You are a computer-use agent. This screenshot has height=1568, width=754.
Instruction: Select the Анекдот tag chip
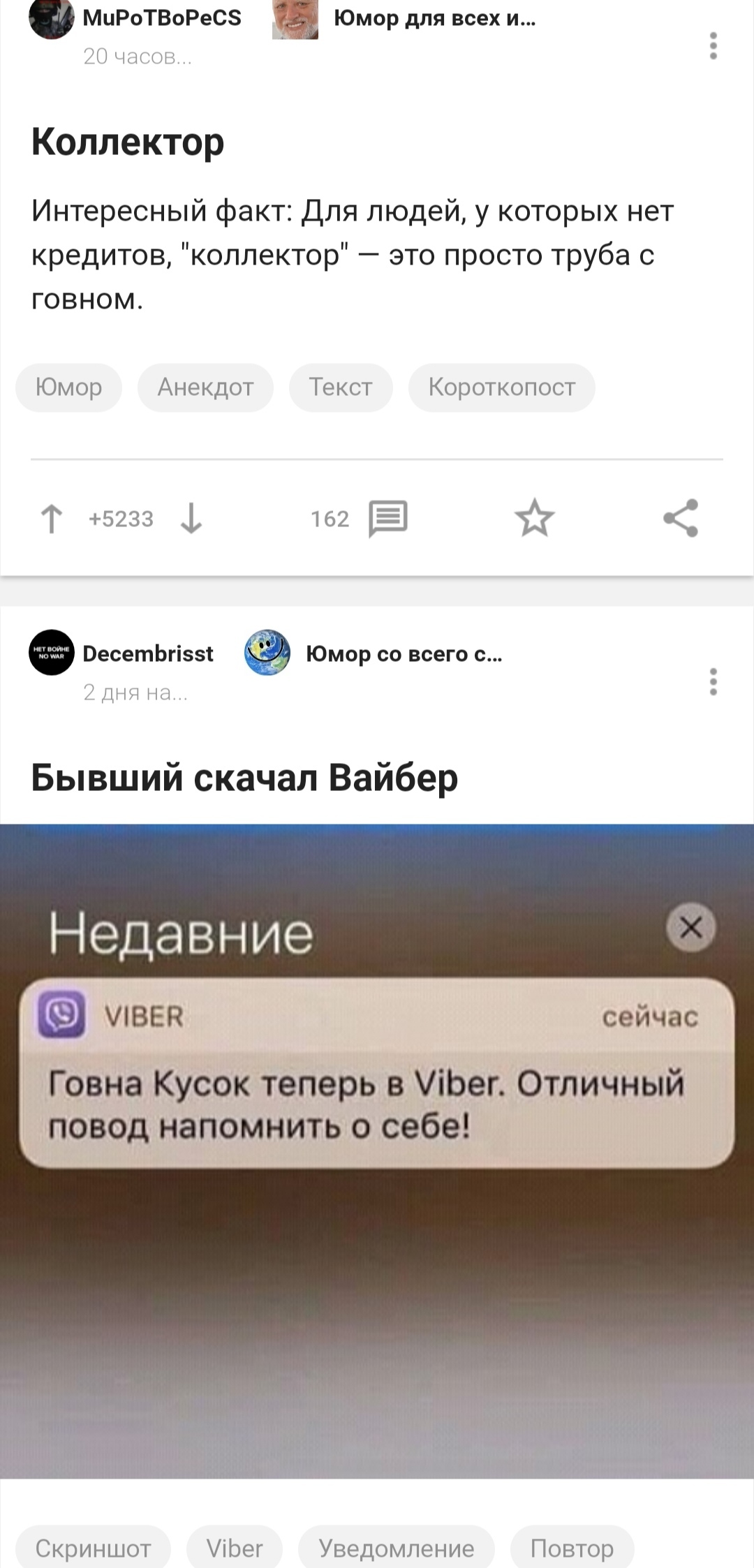205,387
